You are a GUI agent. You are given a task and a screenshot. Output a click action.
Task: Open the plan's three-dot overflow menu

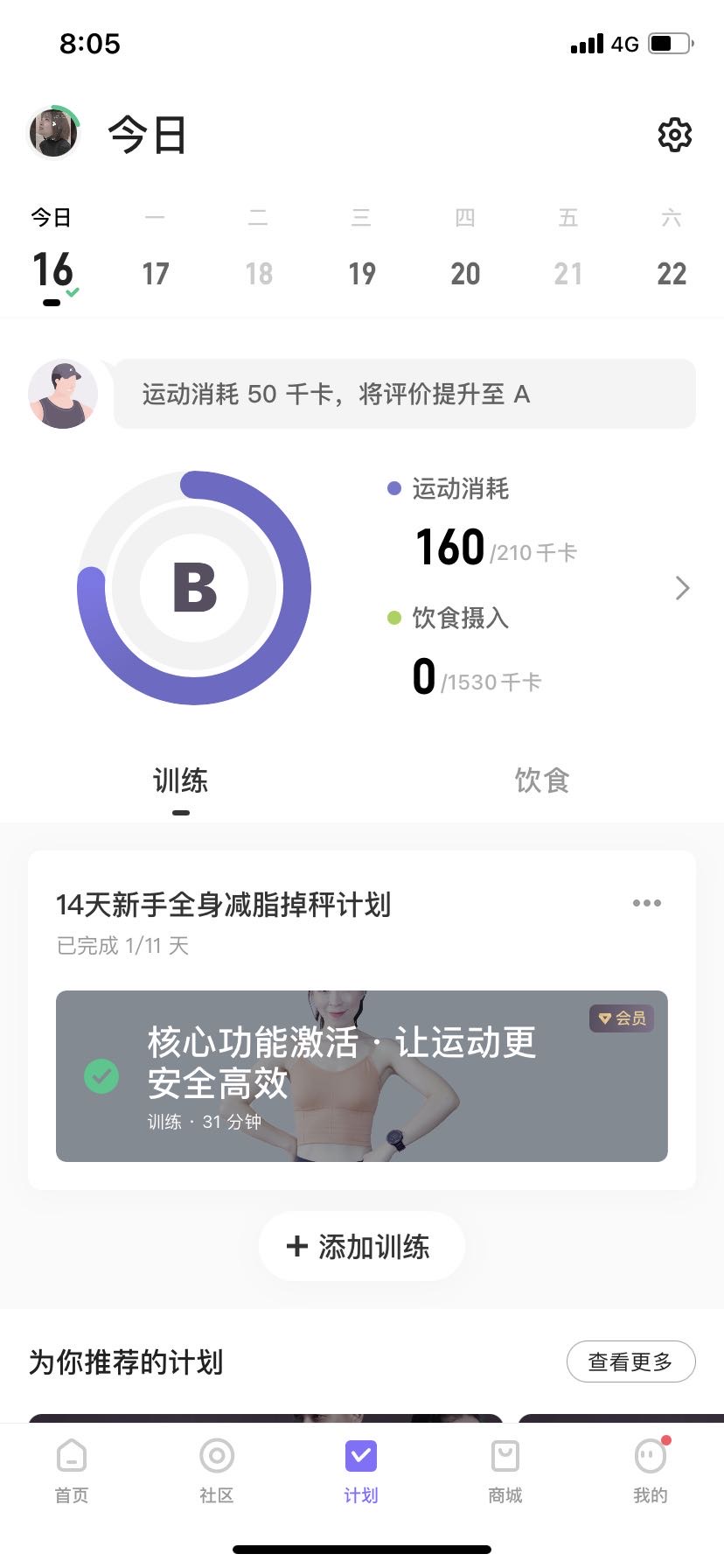[646, 903]
